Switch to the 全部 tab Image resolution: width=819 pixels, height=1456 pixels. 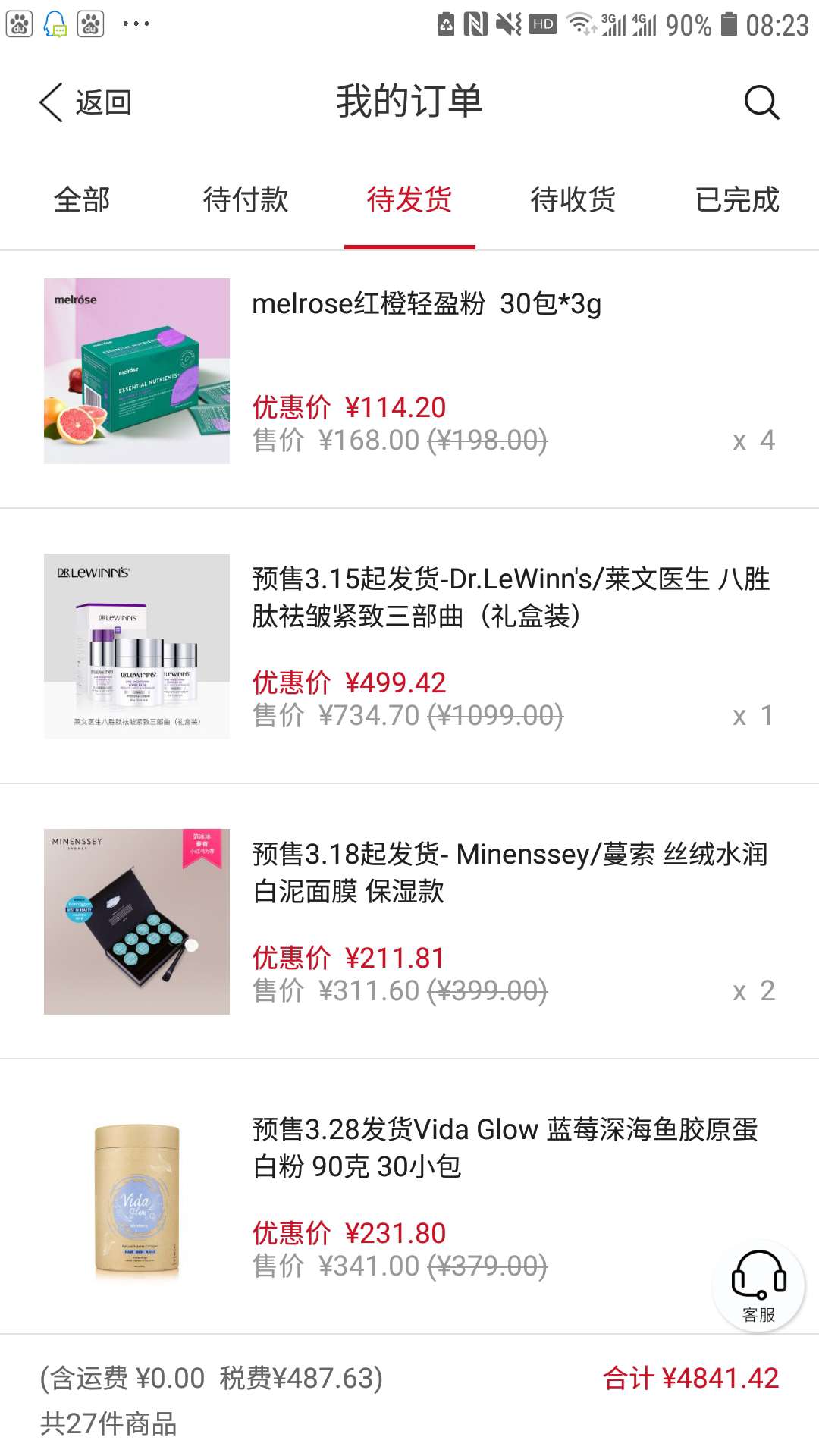pos(82,200)
